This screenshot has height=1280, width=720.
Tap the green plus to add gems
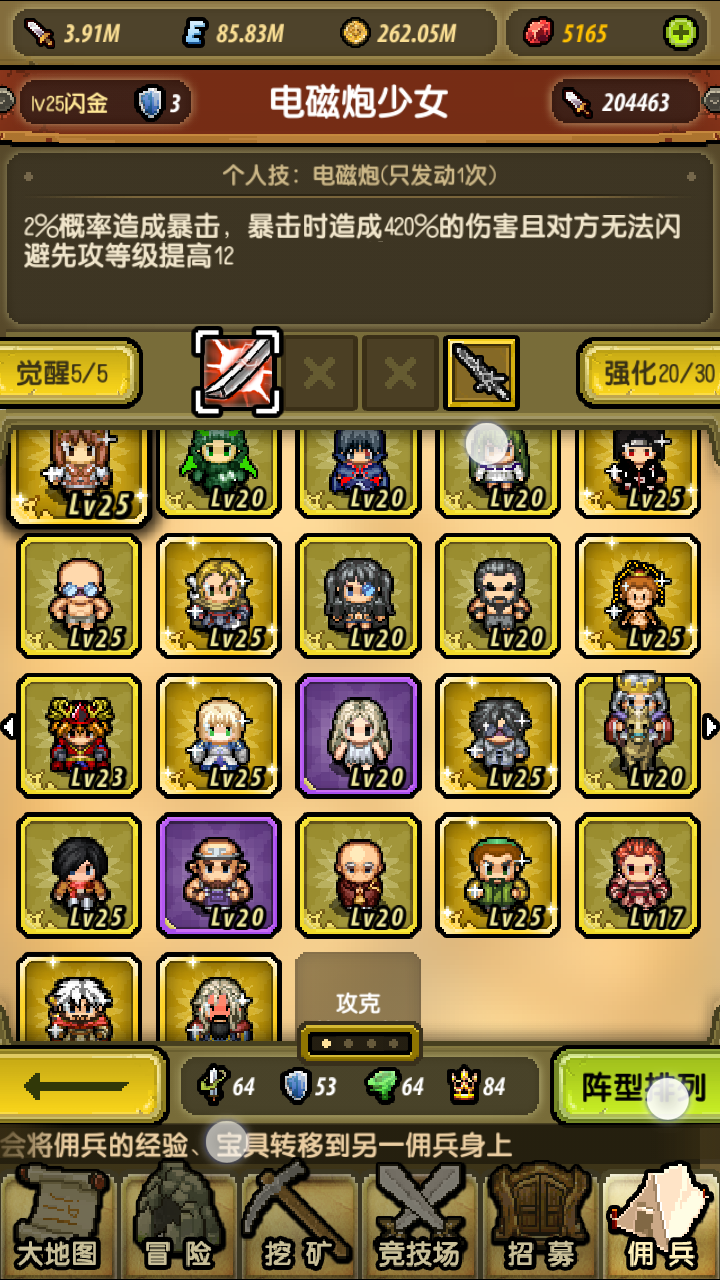point(681,33)
